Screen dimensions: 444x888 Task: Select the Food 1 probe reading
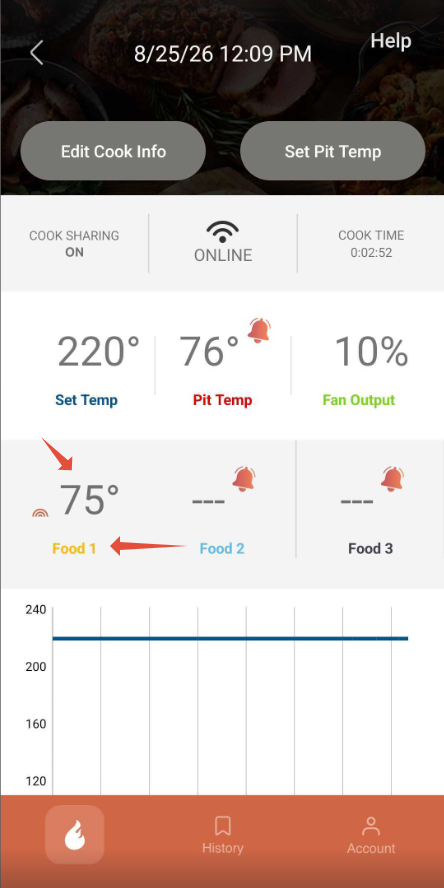click(89, 500)
